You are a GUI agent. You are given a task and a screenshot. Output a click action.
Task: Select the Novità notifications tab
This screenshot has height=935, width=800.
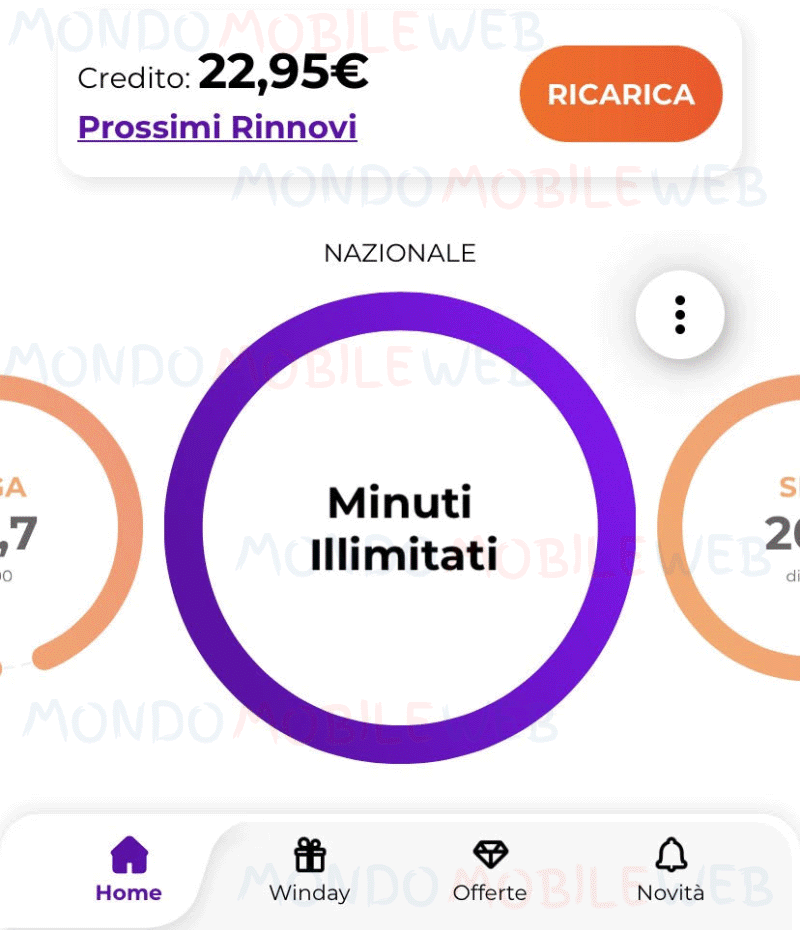pos(671,871)
